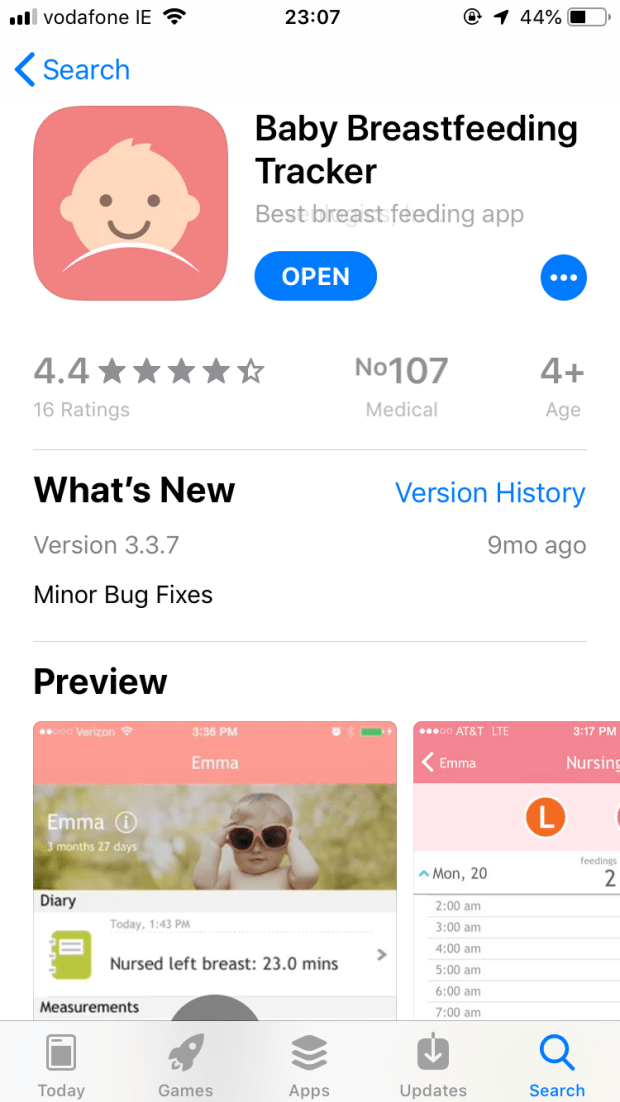Open the Nursing preview screenshot
Viewport: 620px width, 1102px height.
[x=516, y=870]
